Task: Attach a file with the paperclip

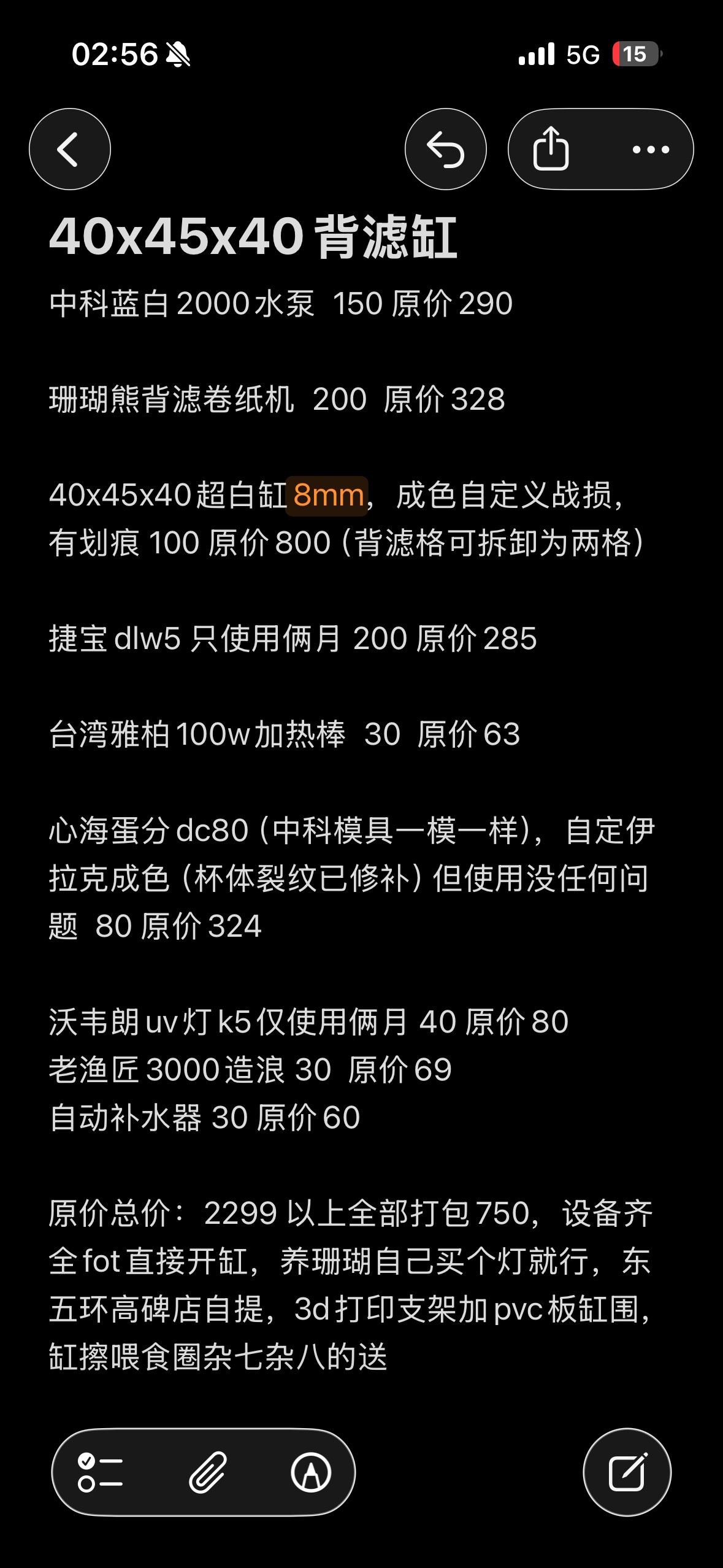Action: point(207,1472)
